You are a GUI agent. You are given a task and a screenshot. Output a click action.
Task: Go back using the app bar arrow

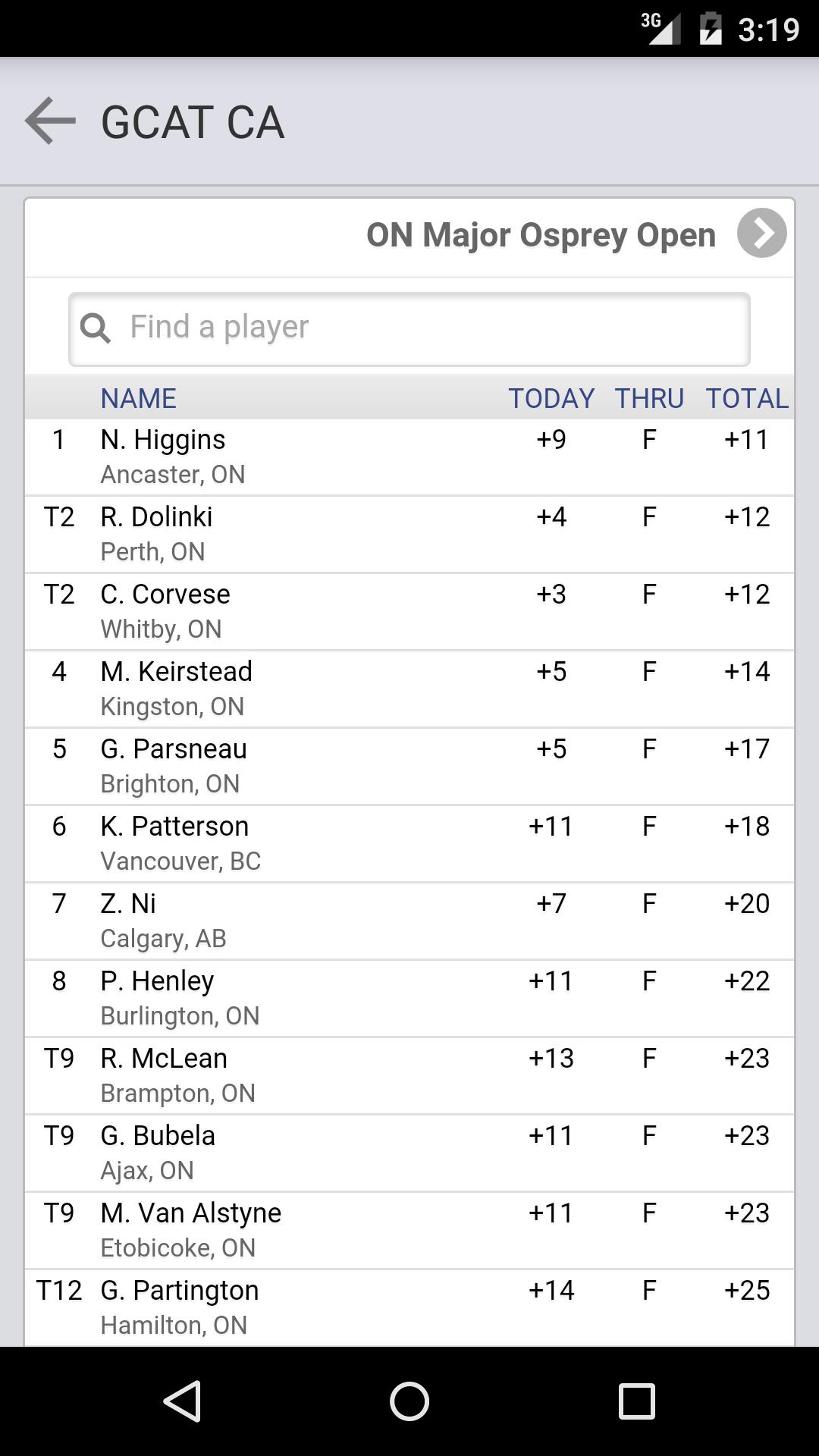tap(50, 121)
